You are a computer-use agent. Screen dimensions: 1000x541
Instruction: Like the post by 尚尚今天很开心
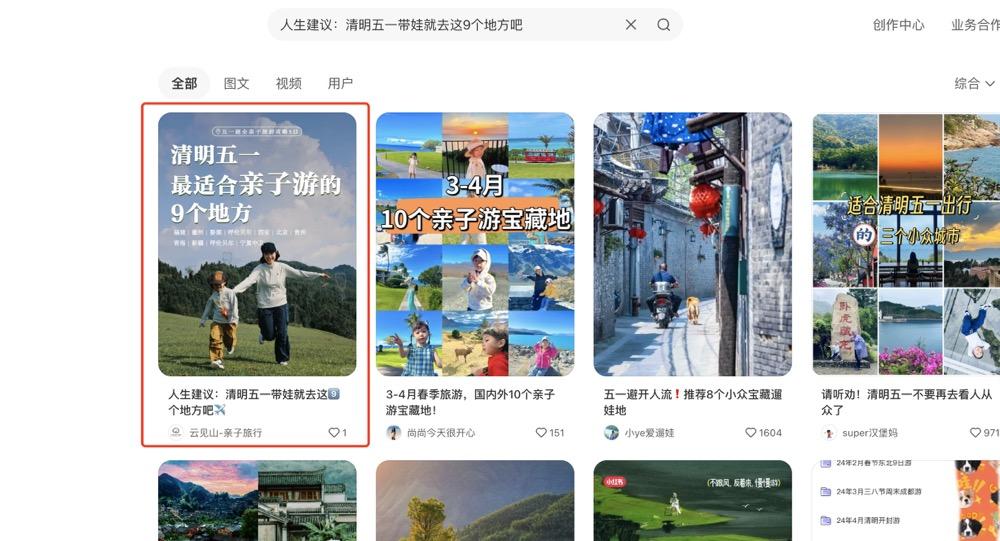[x=541, y=433]
